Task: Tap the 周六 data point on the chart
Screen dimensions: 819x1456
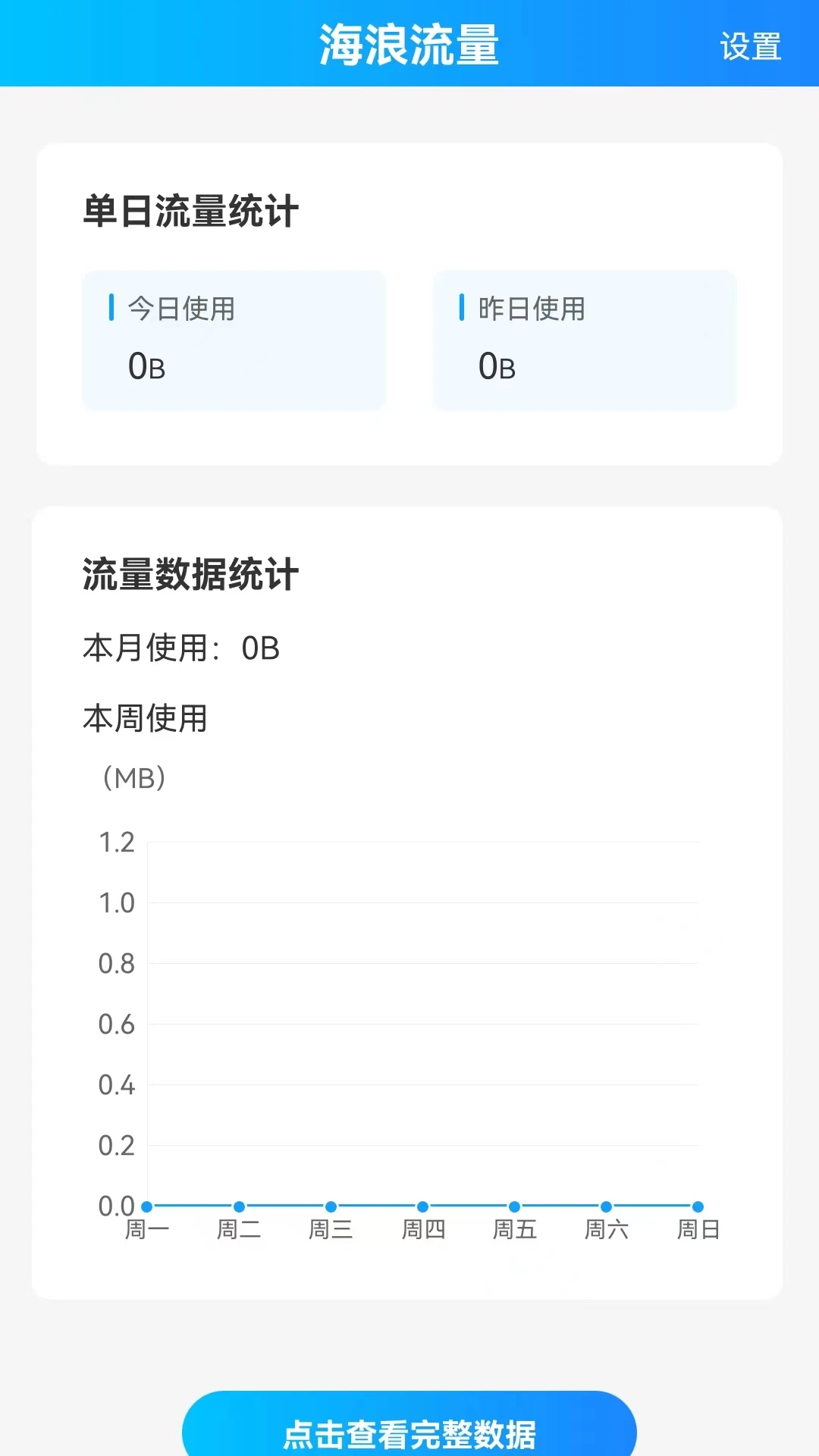Action: tap(606, 1204)
